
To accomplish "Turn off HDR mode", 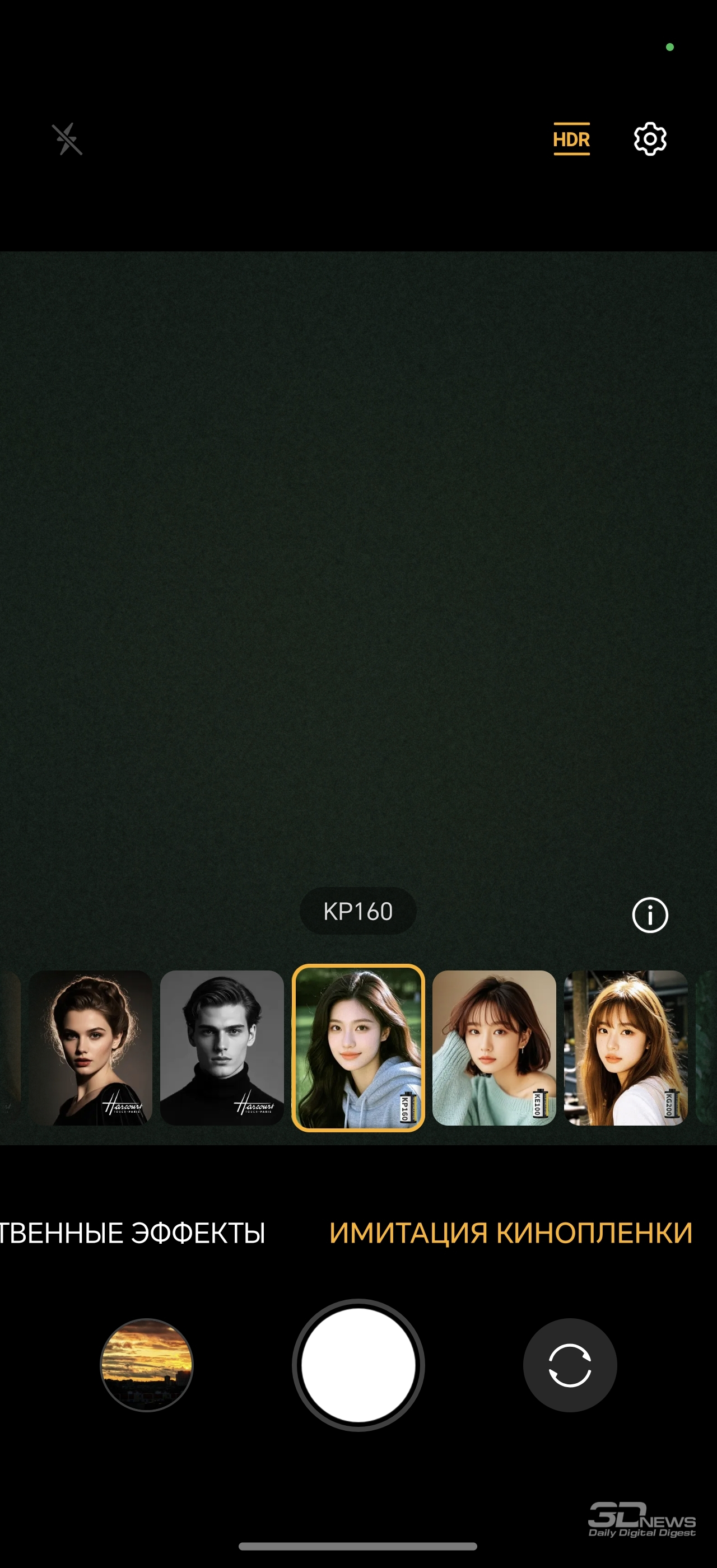I will tap(571, 139).
